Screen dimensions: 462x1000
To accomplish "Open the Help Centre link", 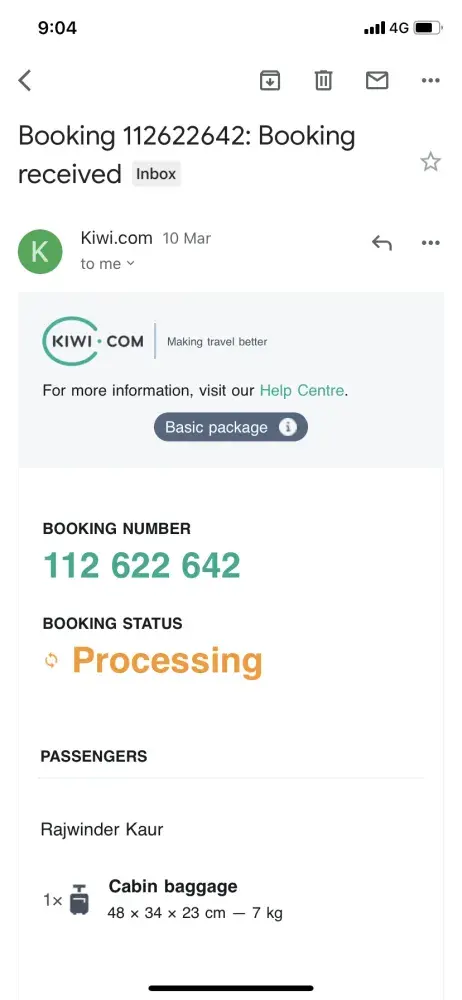I will [302, 390].
